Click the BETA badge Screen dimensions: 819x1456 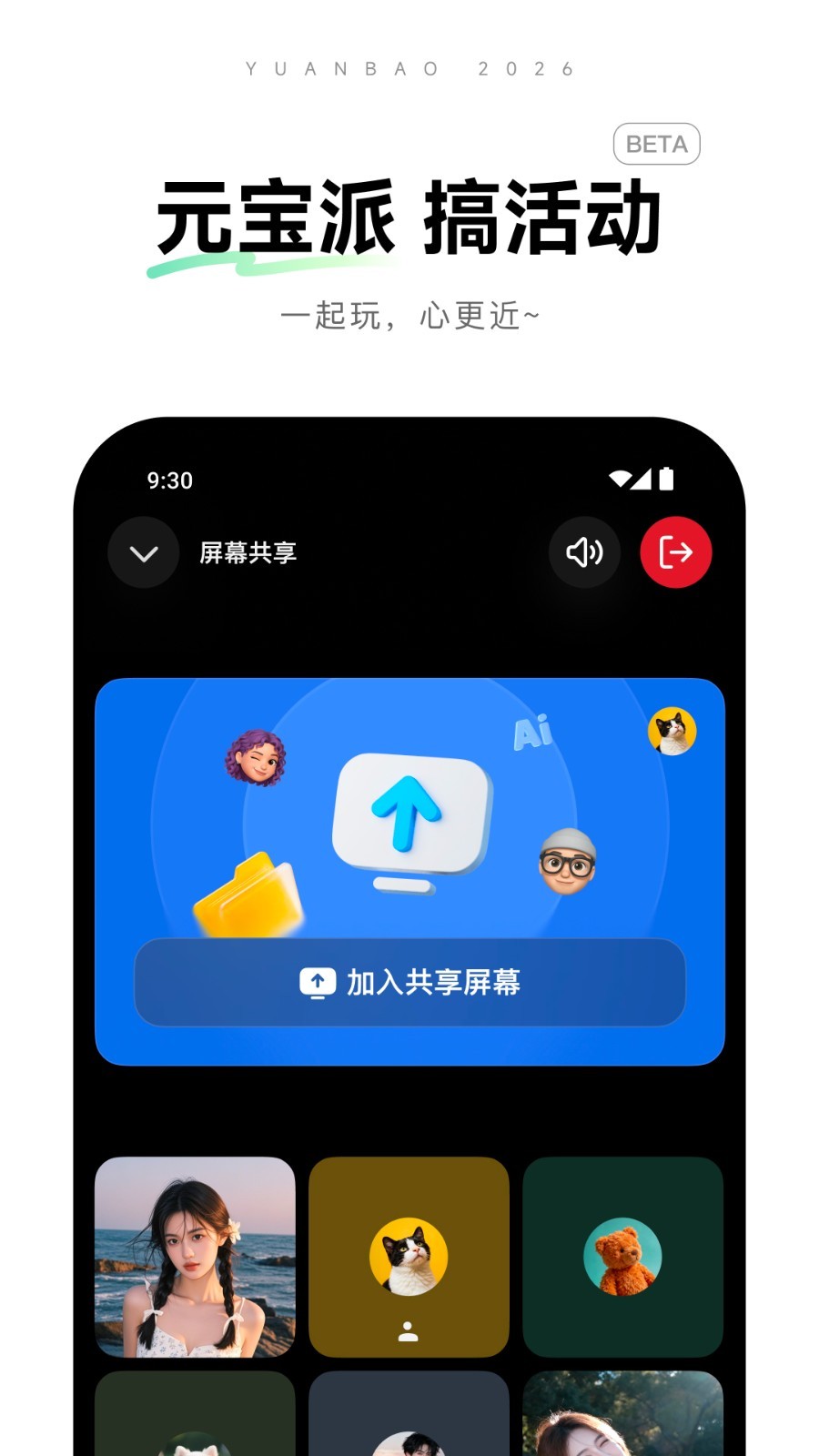pos(656,144)
